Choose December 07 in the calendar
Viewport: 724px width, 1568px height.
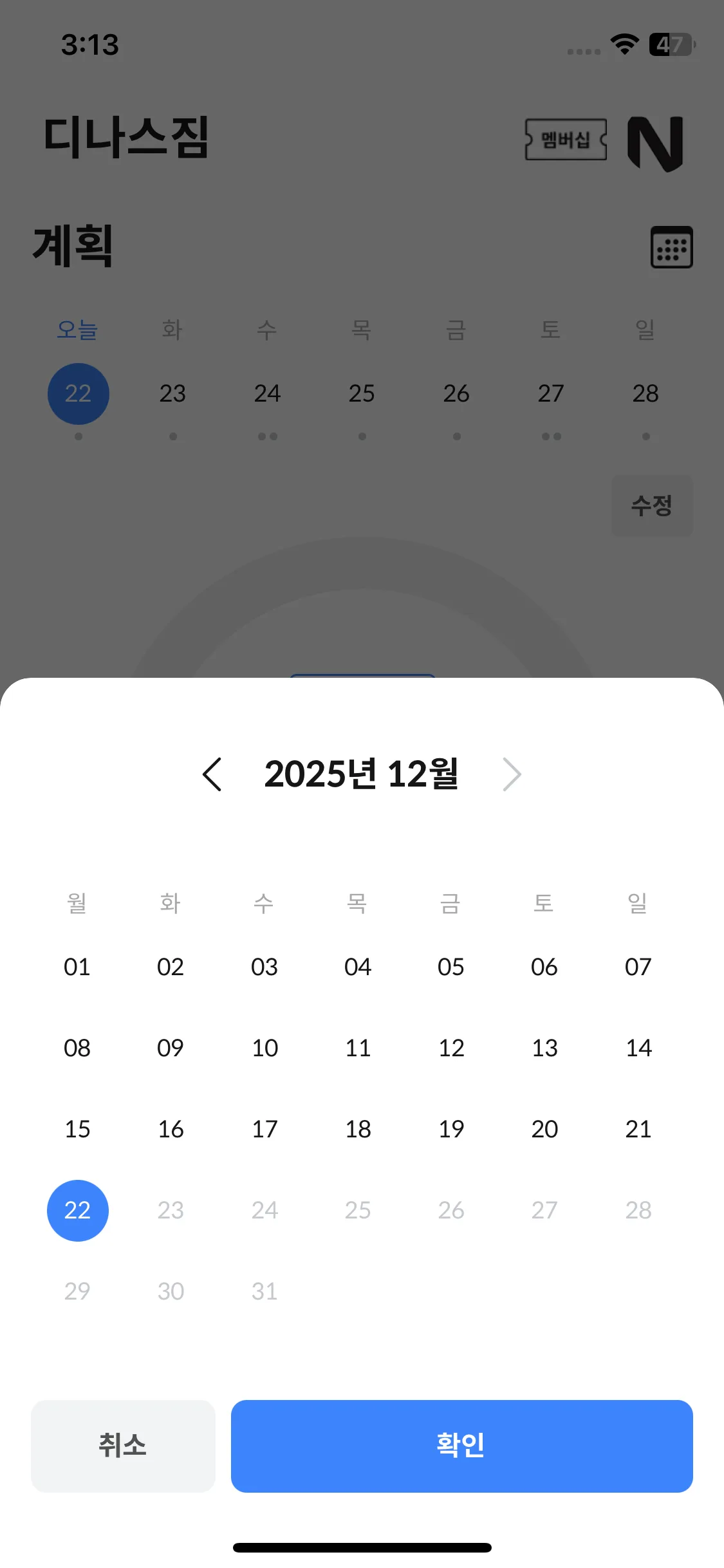pos(638,967)
